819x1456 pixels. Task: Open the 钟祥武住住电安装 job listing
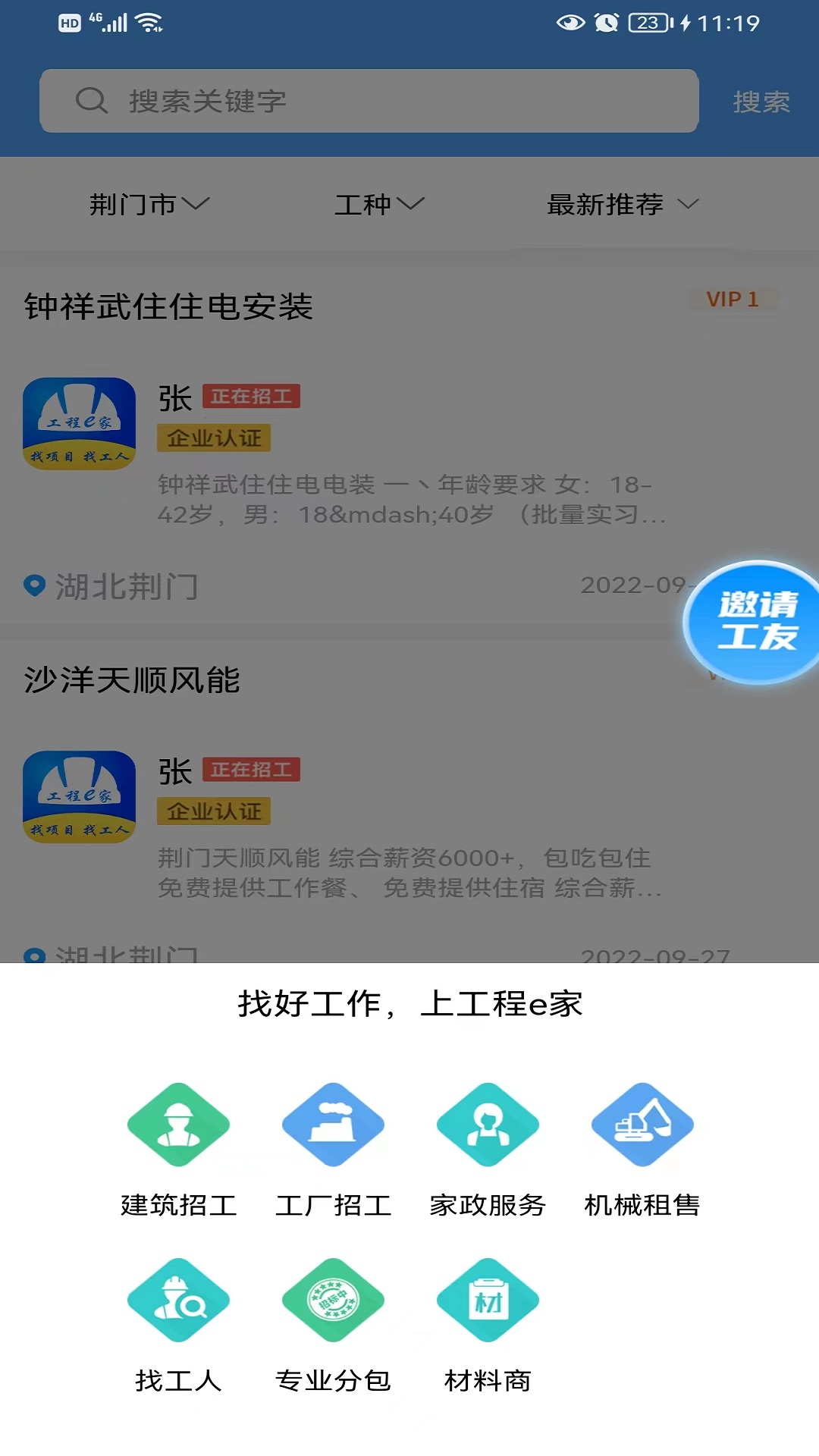(x=168, y=307)
